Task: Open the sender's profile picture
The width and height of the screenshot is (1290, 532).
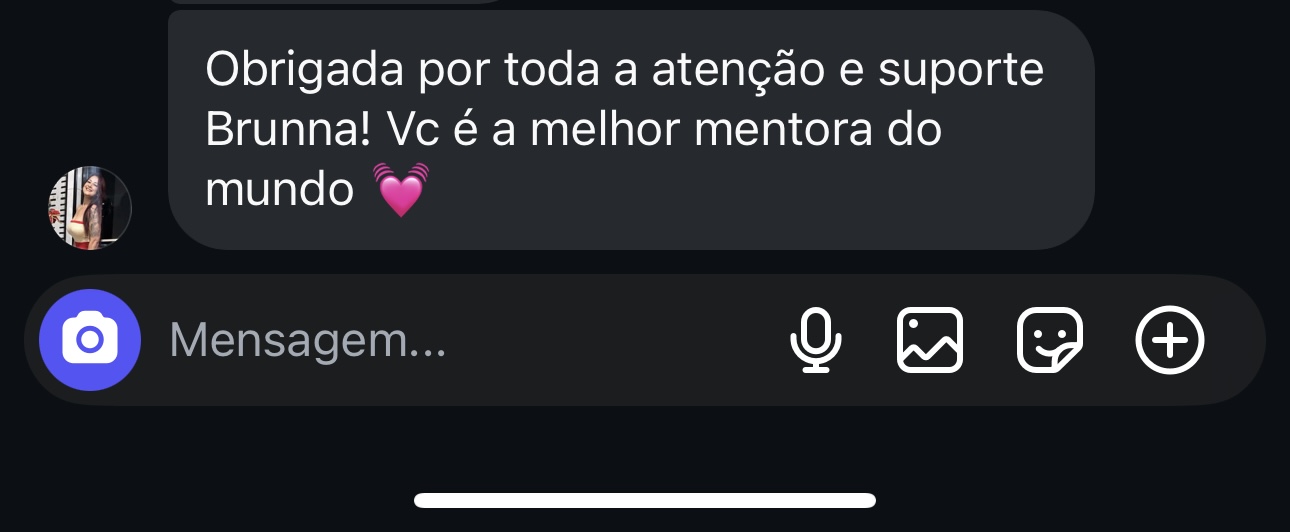Action: point(91,207)
